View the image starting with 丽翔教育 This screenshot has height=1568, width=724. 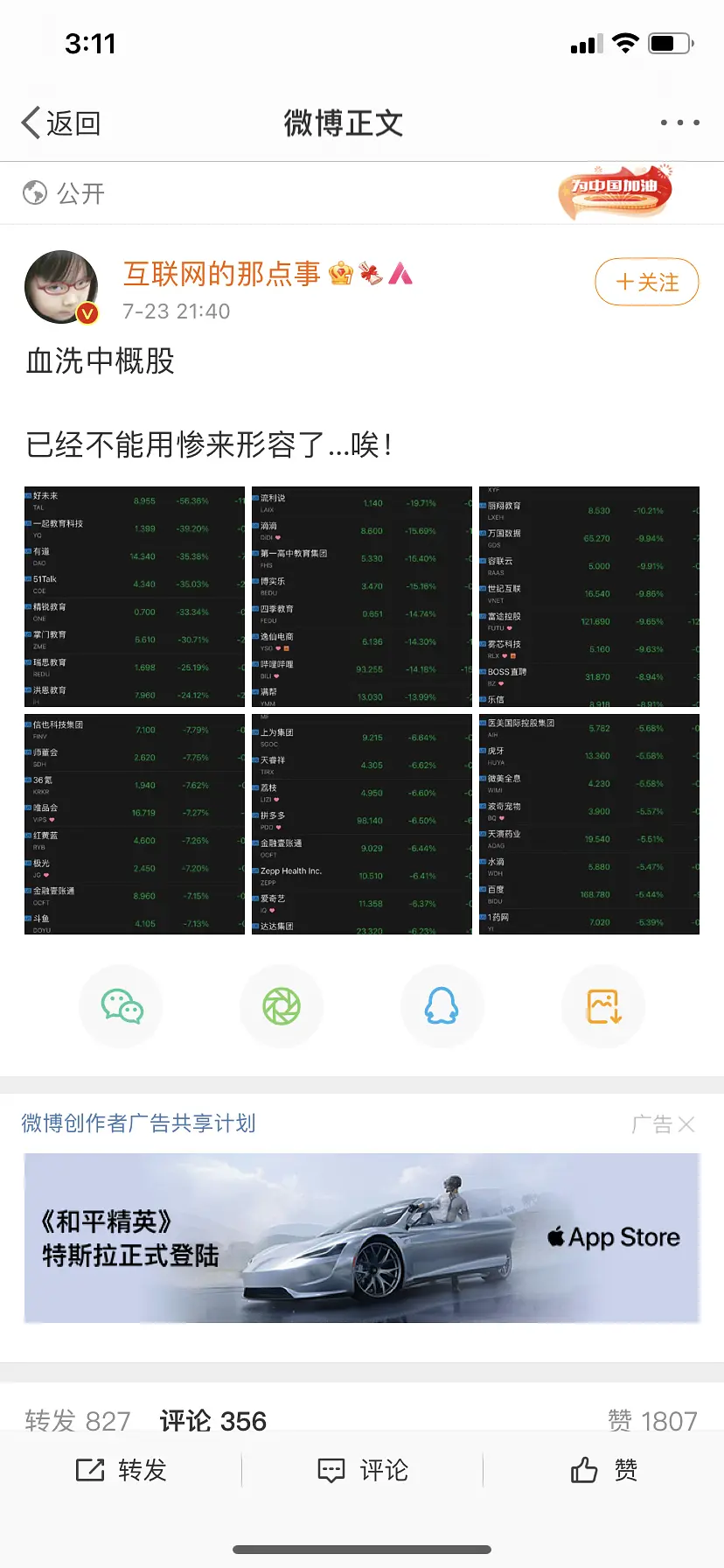(589, 596)
